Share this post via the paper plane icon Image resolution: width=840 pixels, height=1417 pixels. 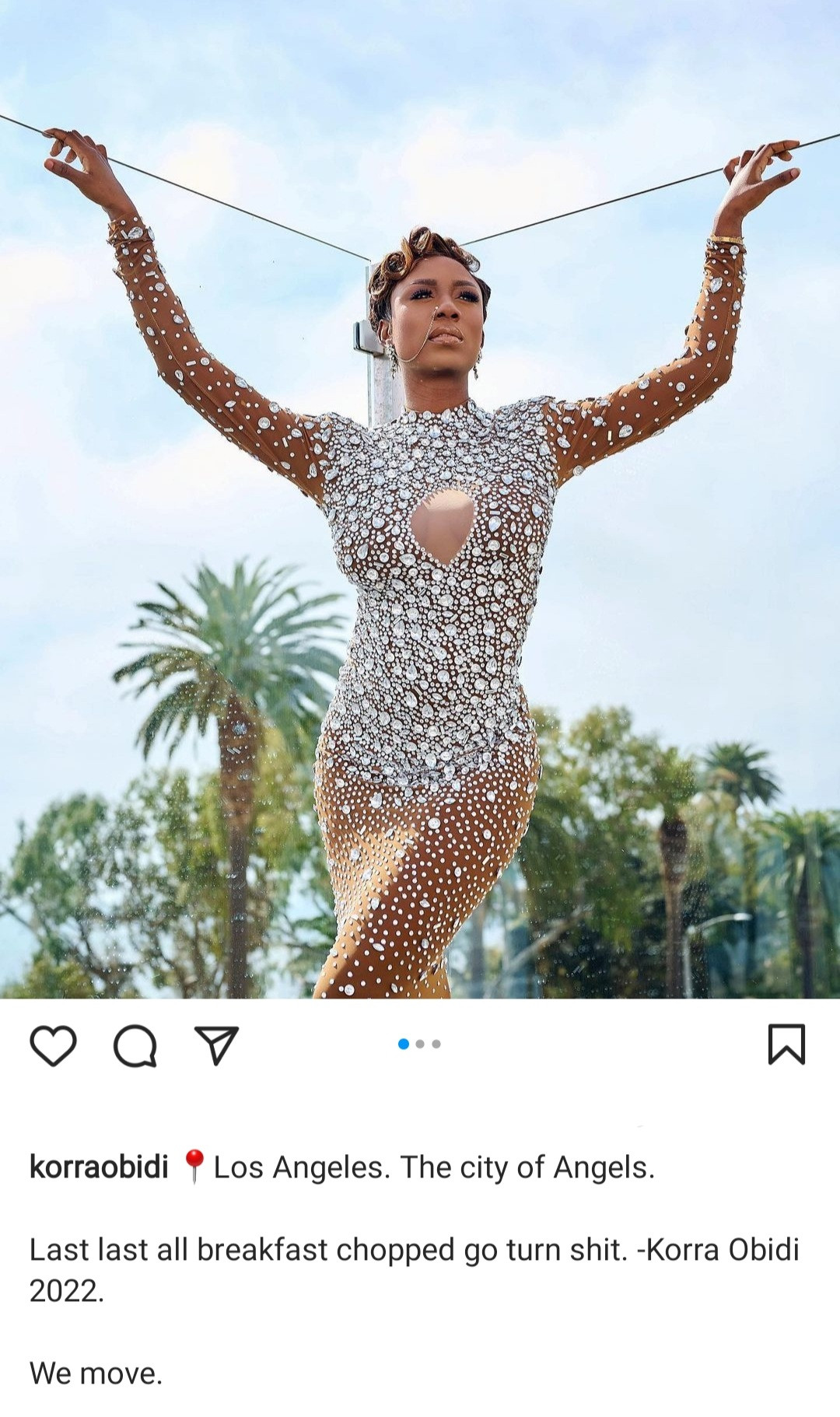pyautogui.click(x=216, y=1044)
